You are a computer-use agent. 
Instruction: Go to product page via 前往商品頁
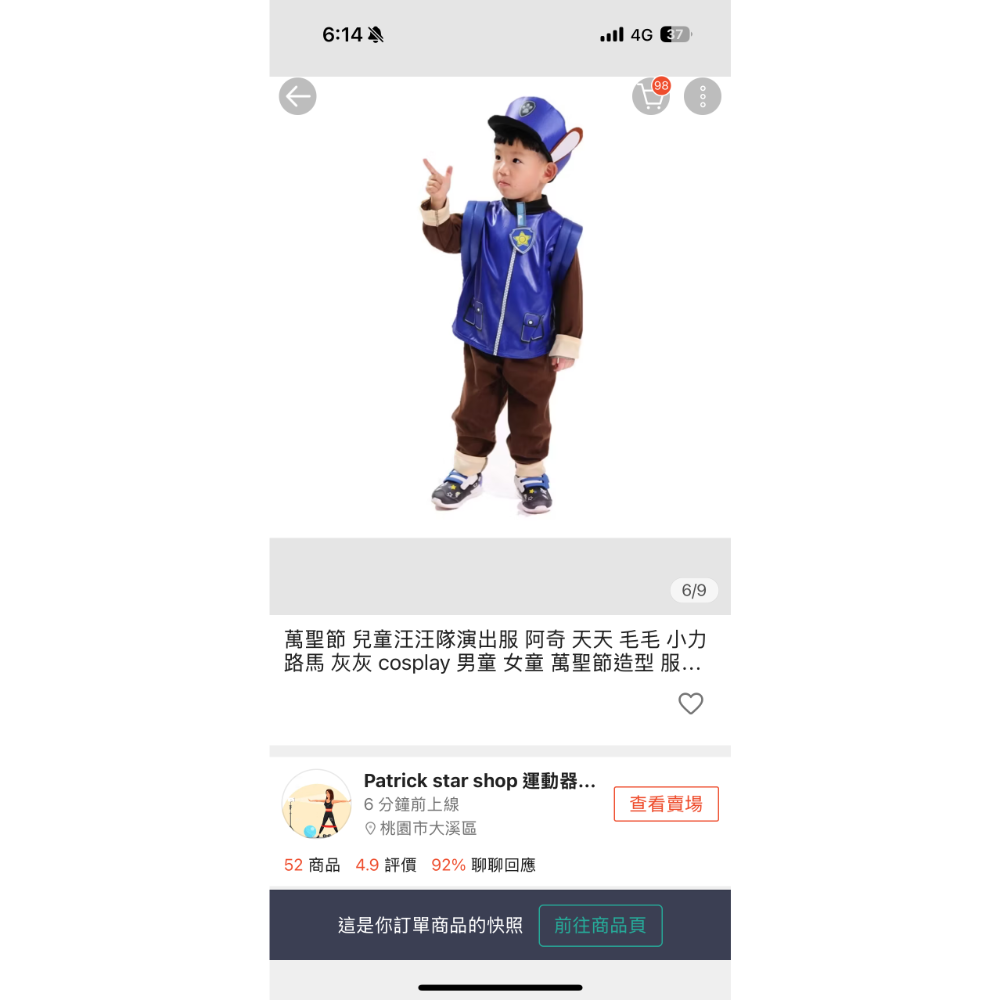[600, 925]
